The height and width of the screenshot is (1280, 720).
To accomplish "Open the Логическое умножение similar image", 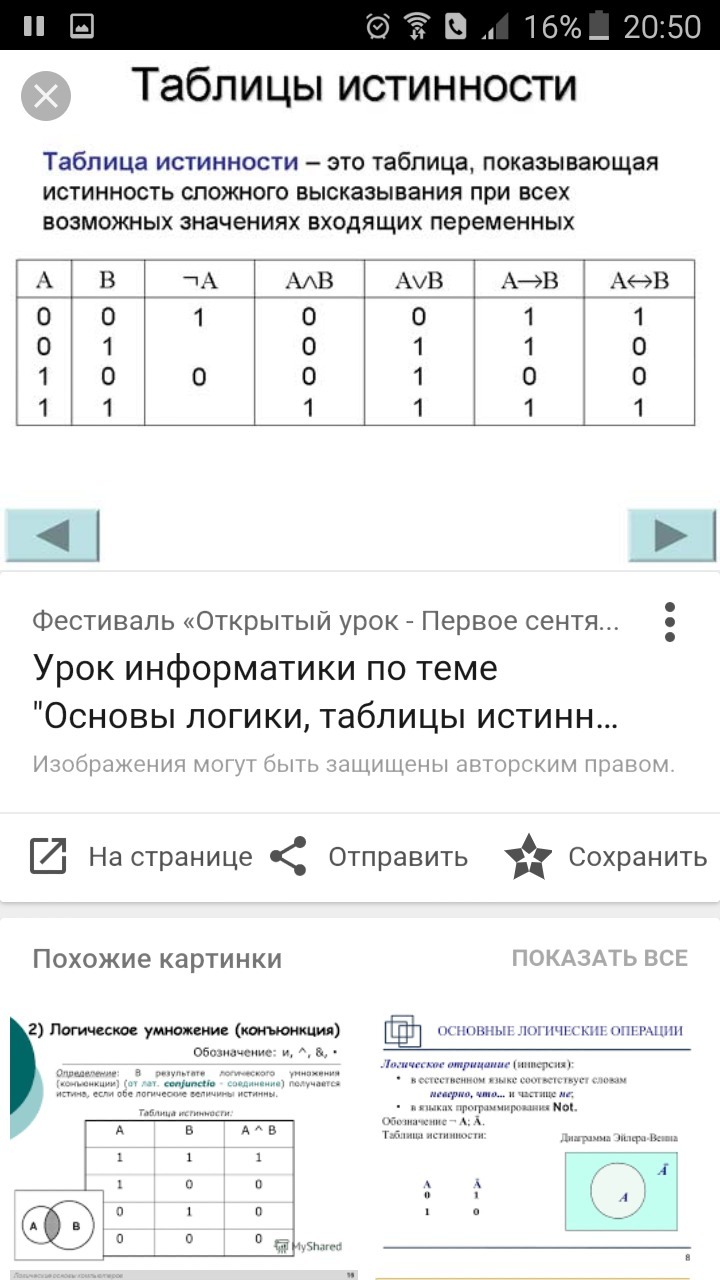I will pos(176,1144).
